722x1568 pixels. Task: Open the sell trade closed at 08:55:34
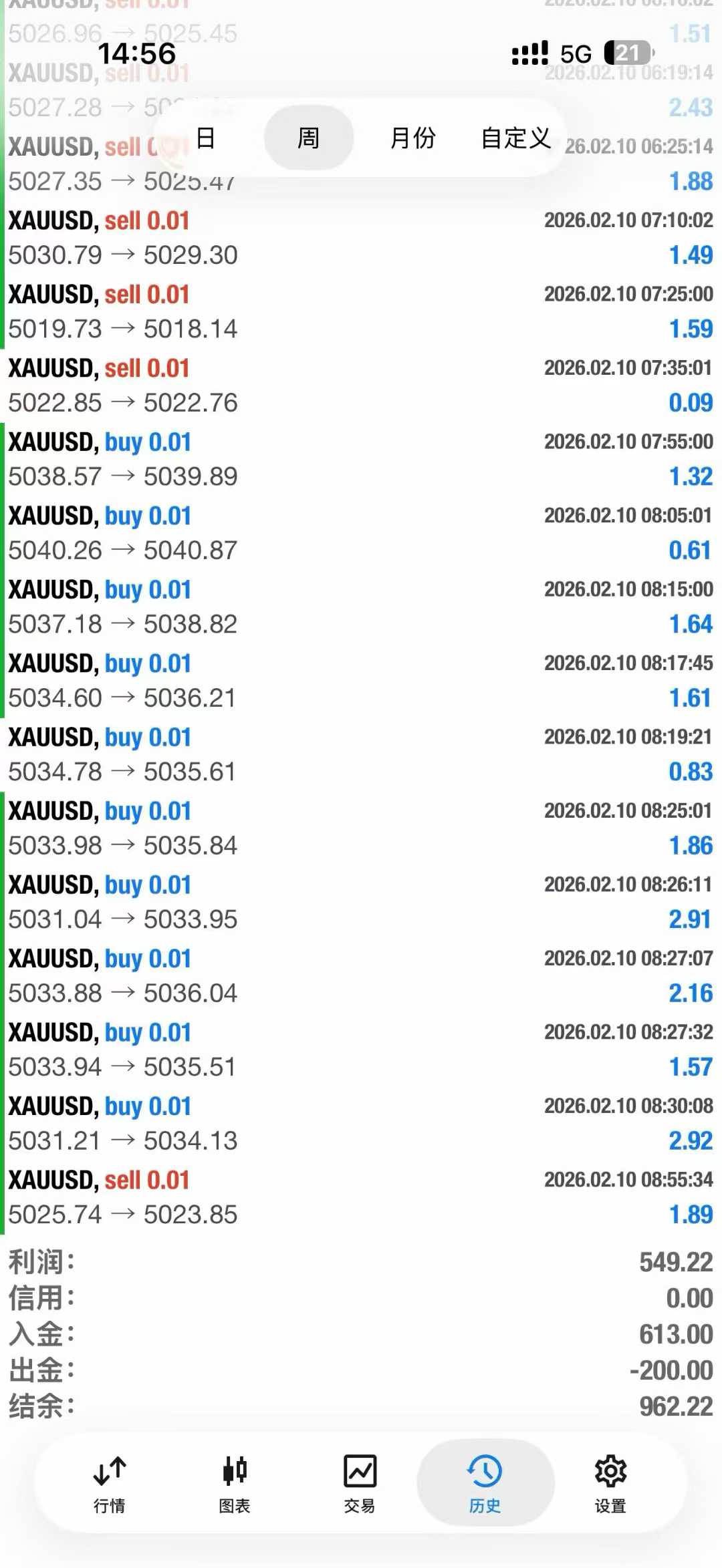(361, 1197)
